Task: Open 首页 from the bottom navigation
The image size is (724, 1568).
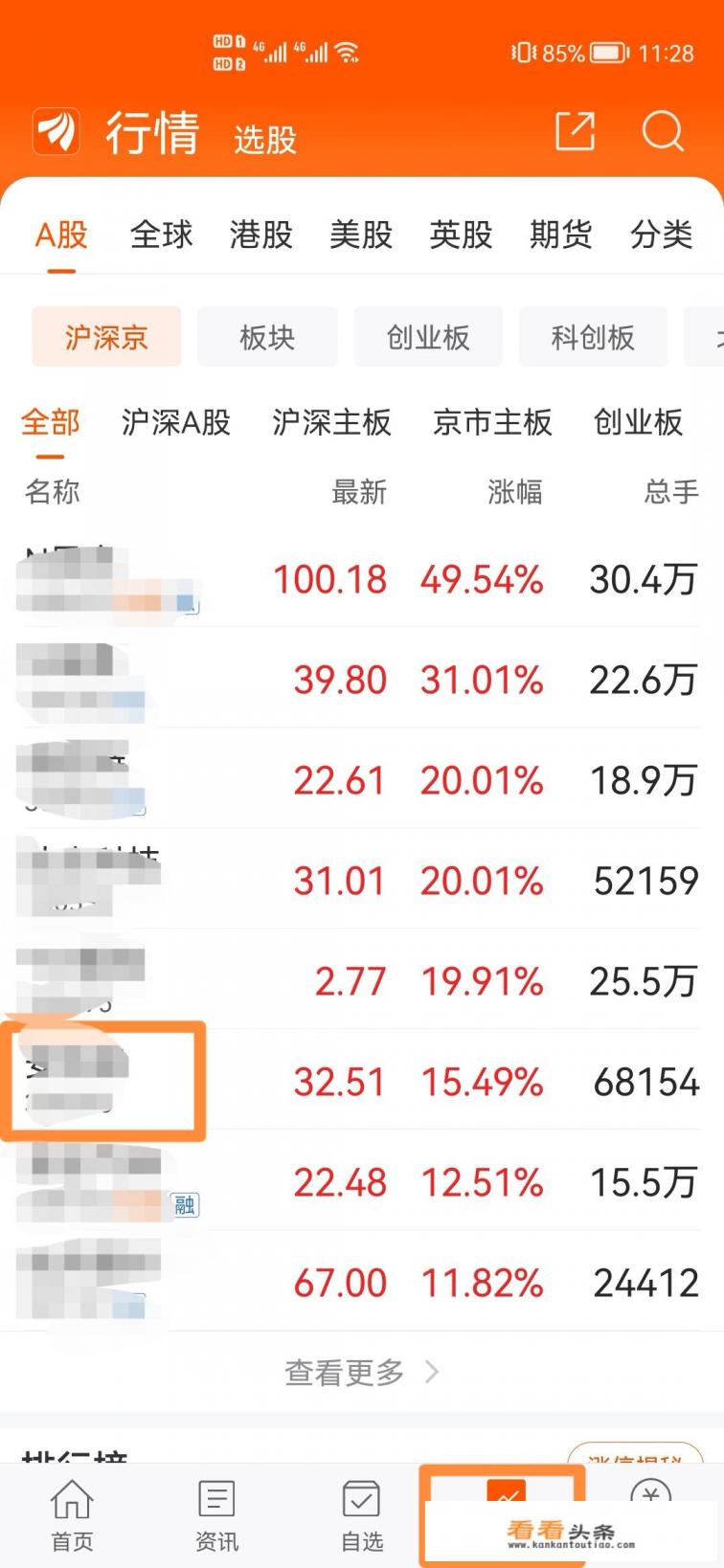Action: click(70, 1512)
